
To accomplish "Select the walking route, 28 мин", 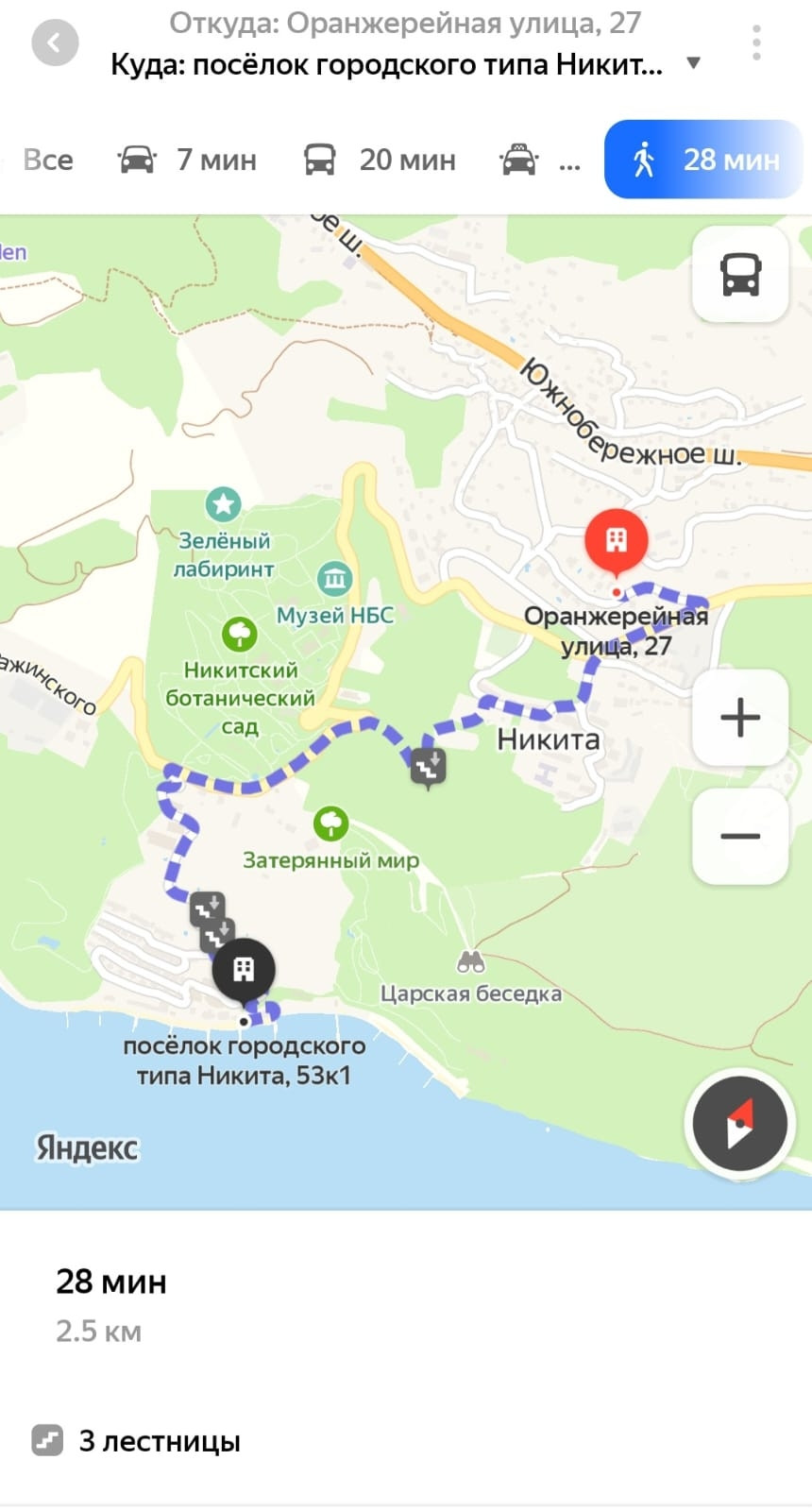I will click(702, 160).
